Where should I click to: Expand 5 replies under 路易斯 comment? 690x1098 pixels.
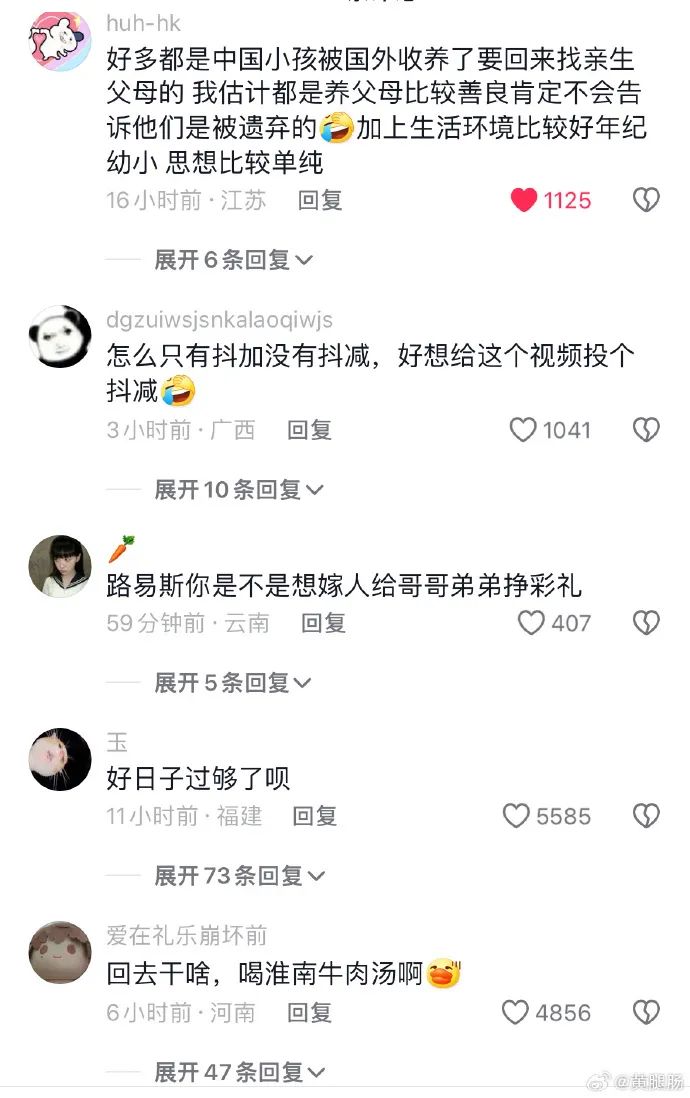(x=234, y=683)
